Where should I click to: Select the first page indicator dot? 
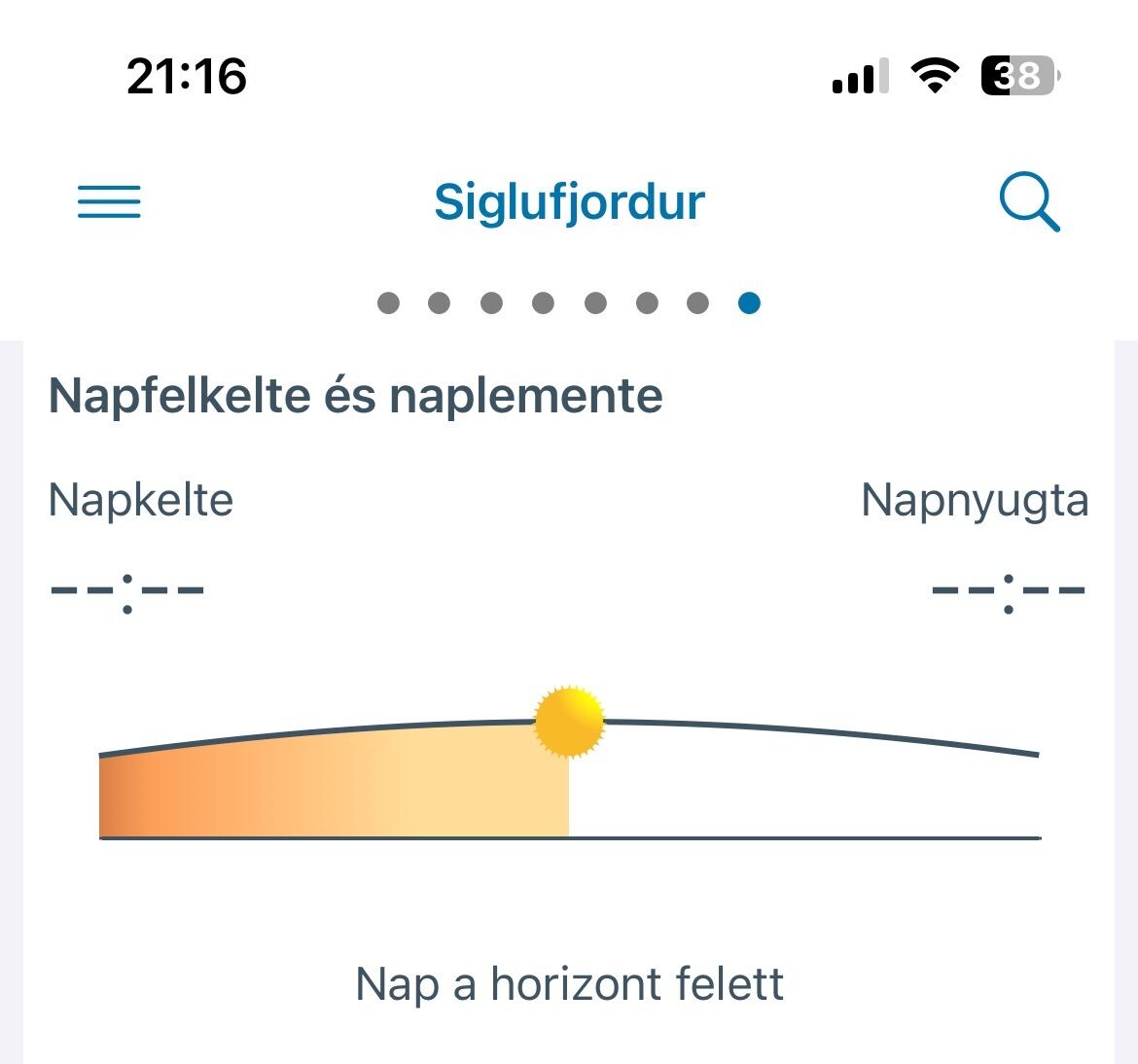[x=388, y=303]
